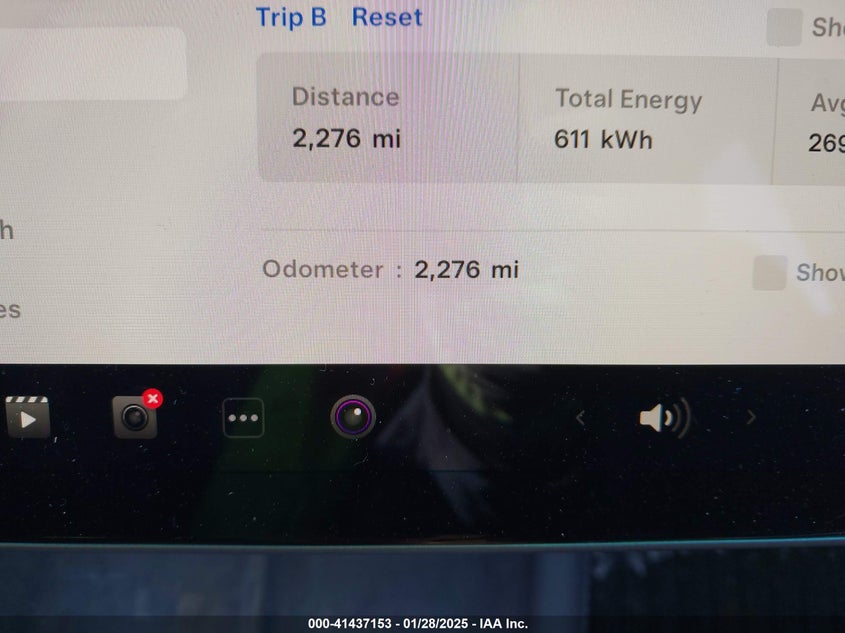
Task: Open the three-dot app launcher
Action: (243, 418)
